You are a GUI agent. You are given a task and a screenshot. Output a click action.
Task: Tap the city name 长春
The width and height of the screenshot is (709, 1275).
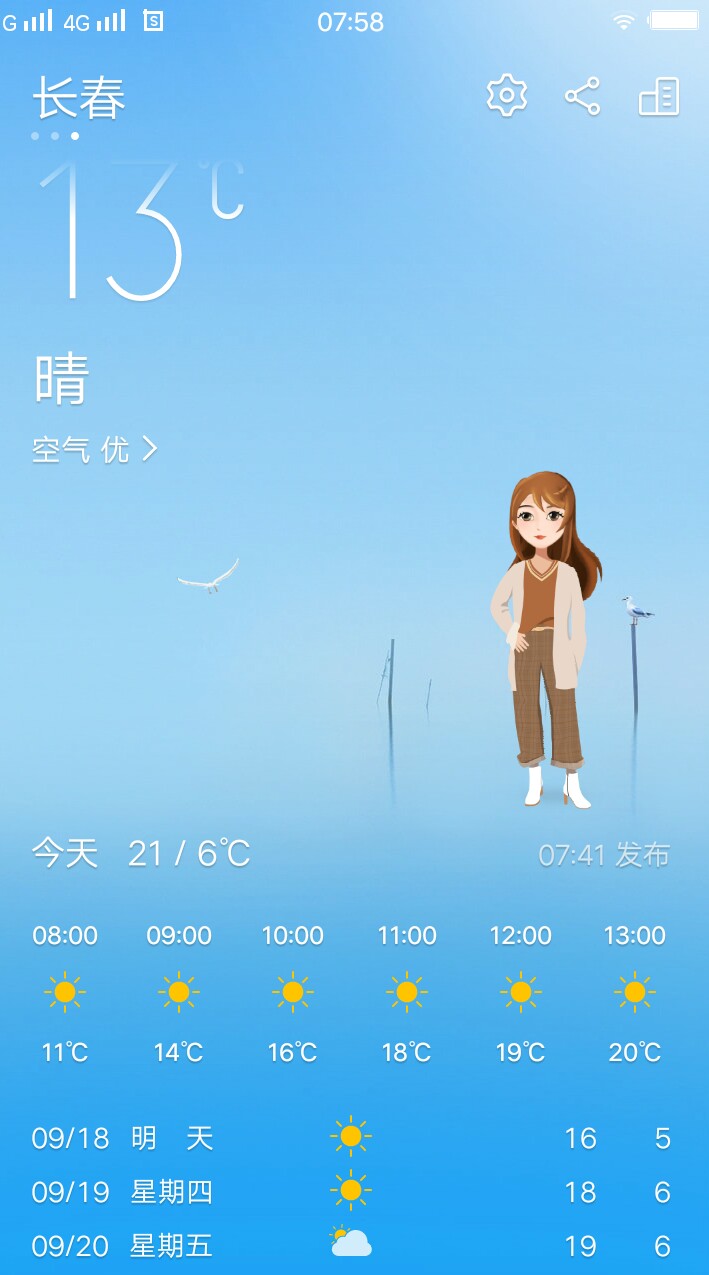tap(79, 98)
